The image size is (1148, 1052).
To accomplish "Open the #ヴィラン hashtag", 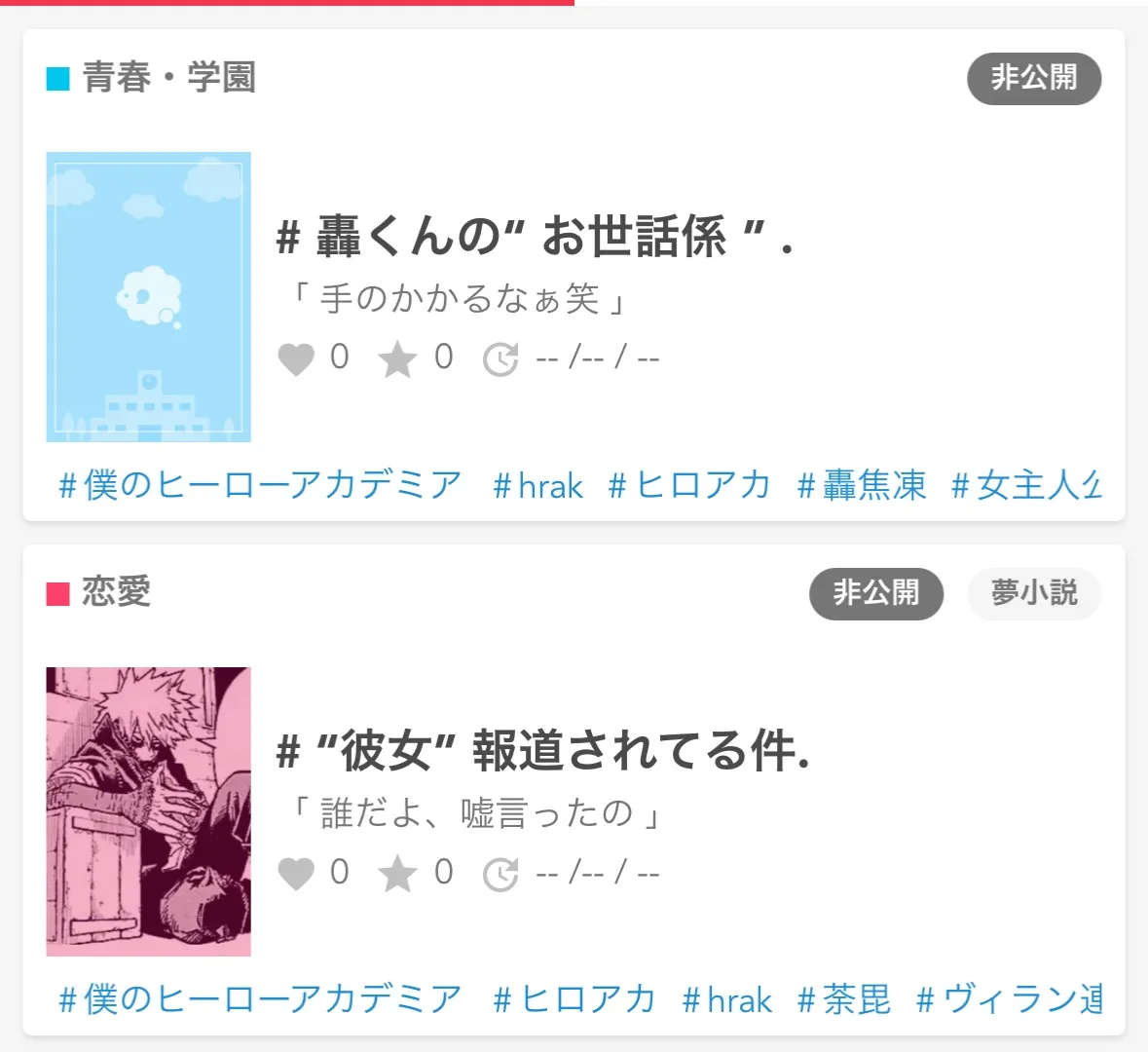I will pos(1010,999).
